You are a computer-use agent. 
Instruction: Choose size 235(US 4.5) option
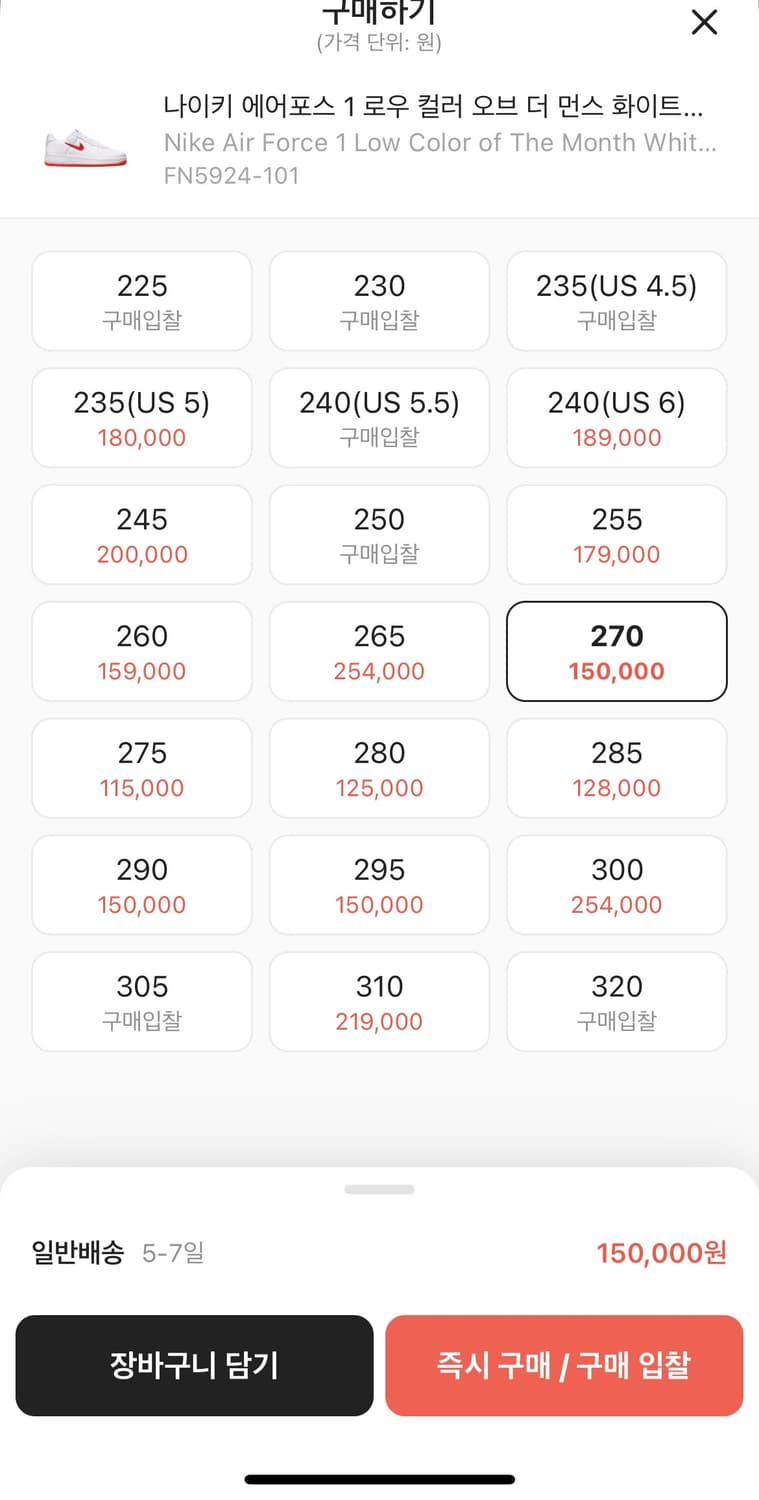(616, 301)
